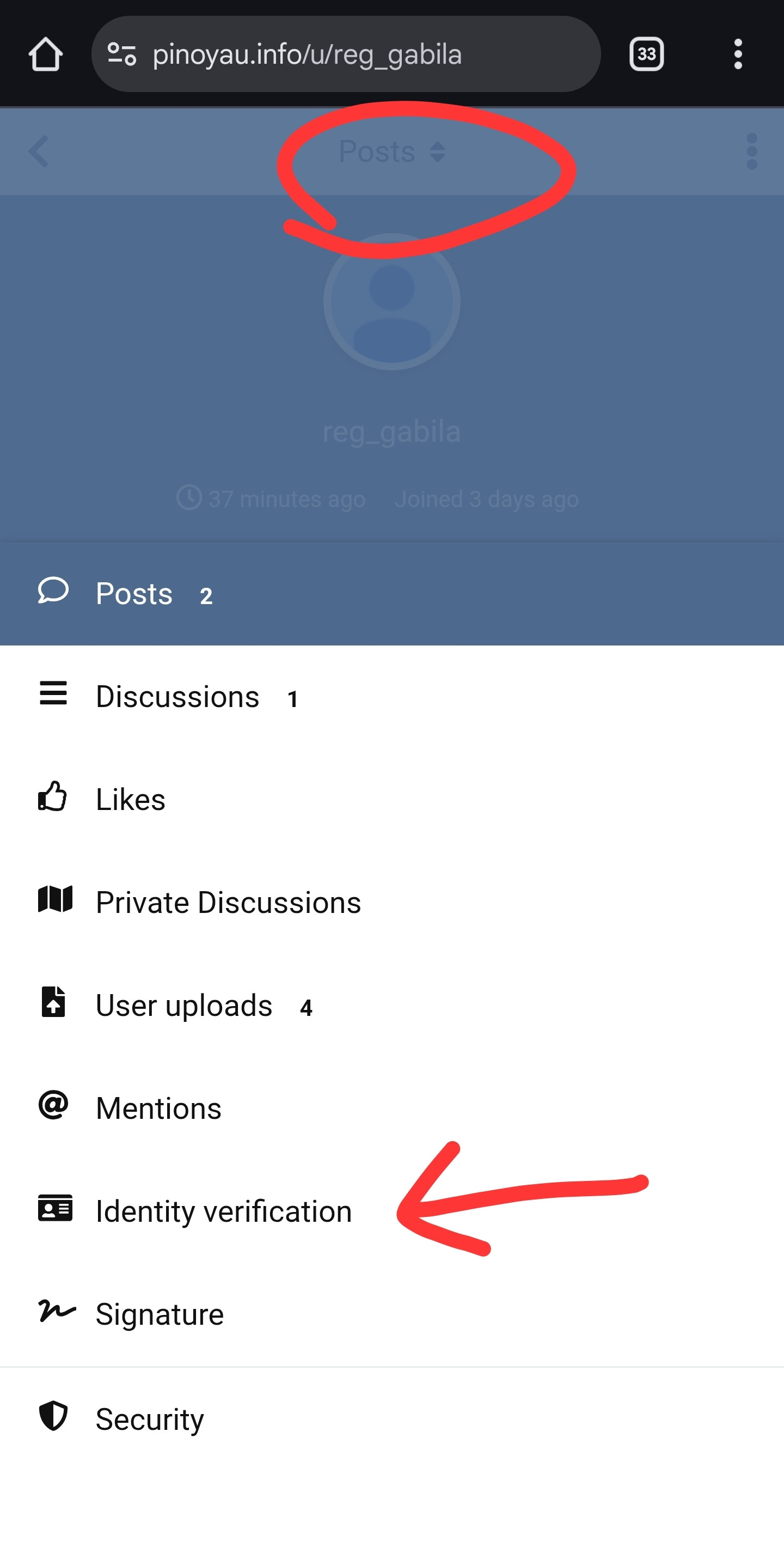Select Posts in the dropdown list
Image resolution: width=784 pixels, height=1547 pixels.
[x=134, y=593]
